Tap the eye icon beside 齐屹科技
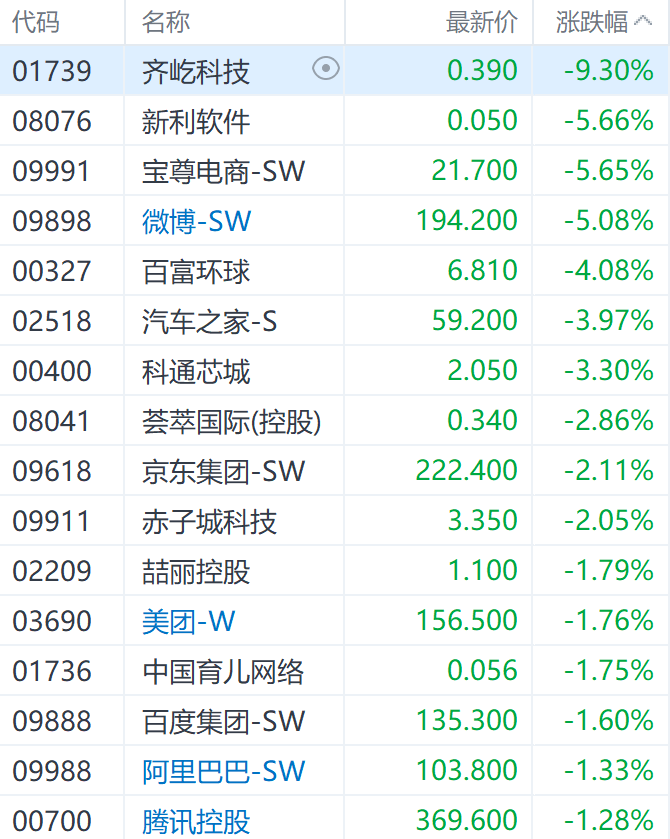The height and width of the screenshot is (839, 670). pyautogui.click(x=326, y=69)
